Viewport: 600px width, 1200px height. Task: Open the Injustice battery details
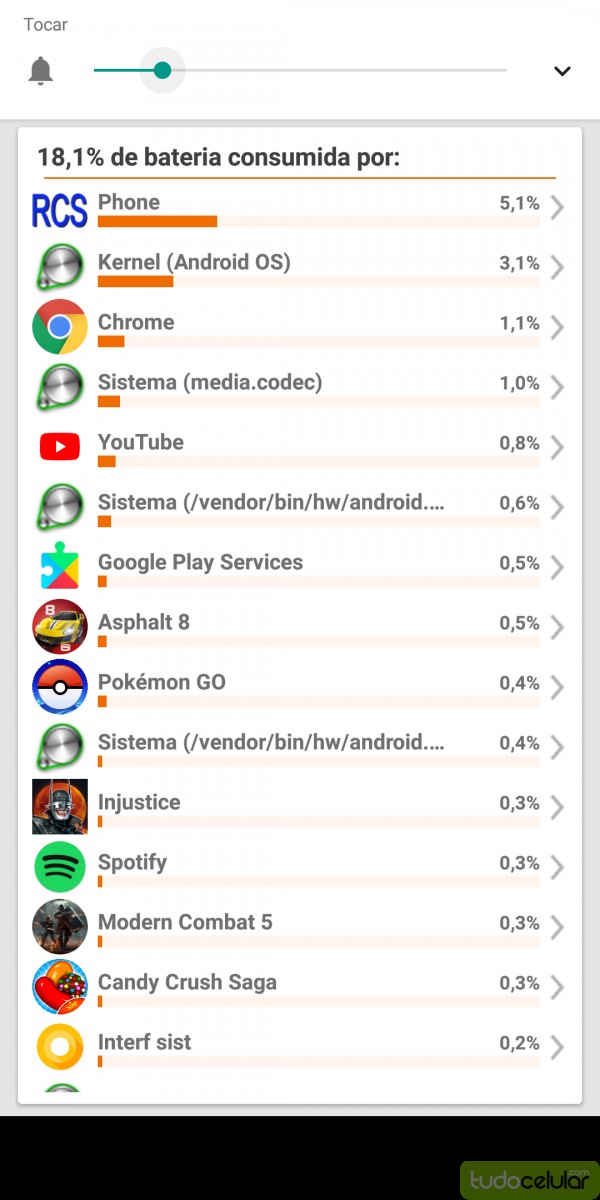click(x=298, y=807)
